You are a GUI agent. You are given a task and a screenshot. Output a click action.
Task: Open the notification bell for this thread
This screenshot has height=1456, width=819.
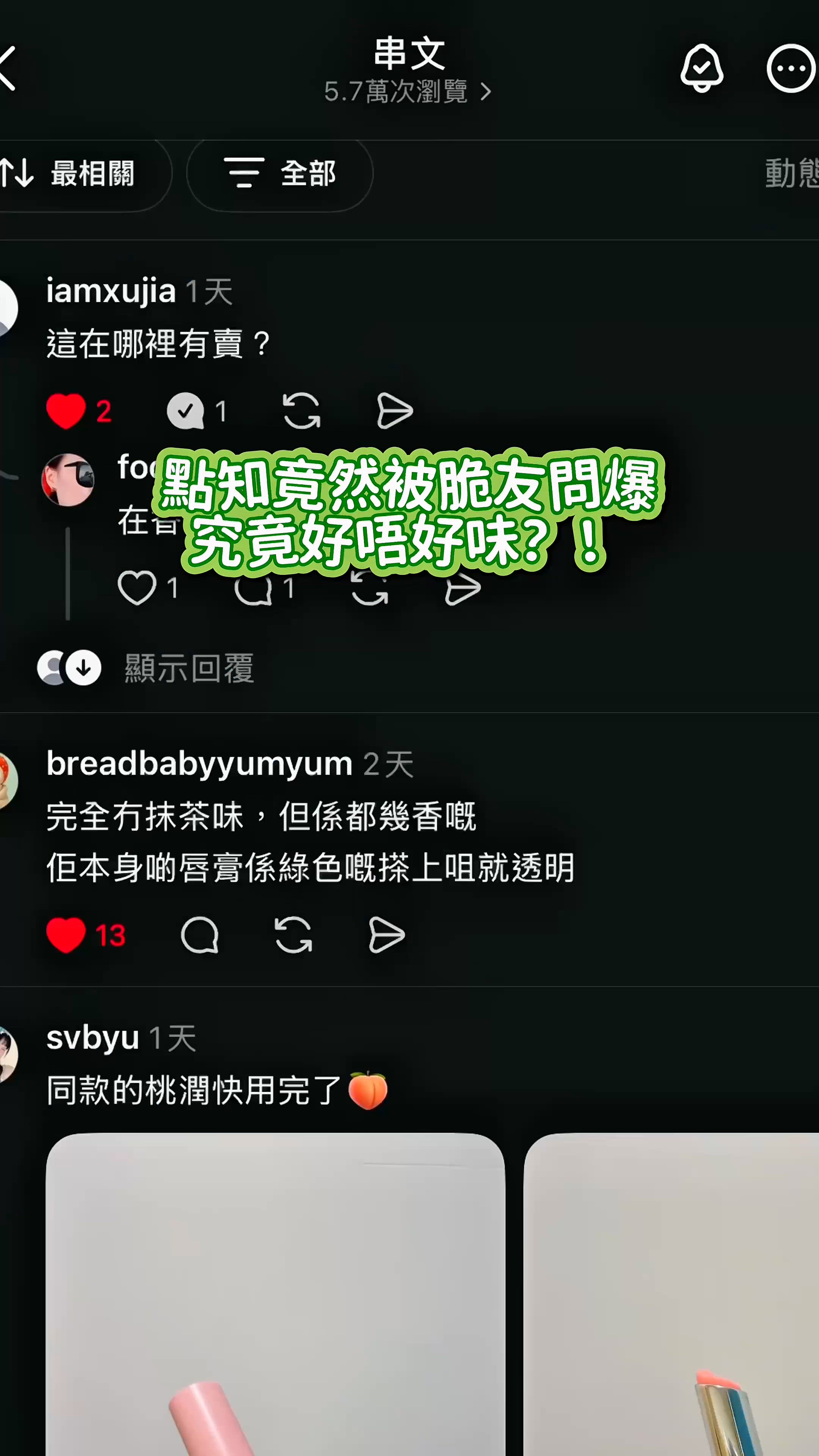click(x=701, y=68)
